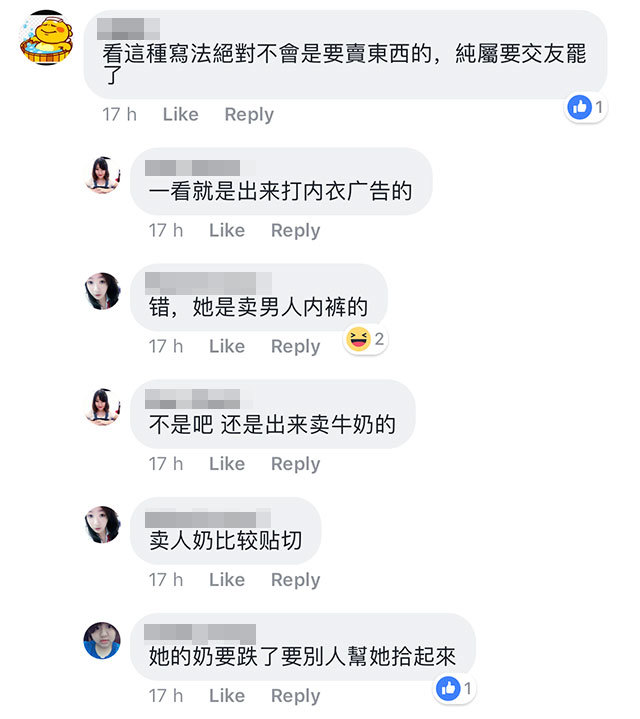The height and width of the screenshot is (719, 640).
Task: View laugh reactions on 错，她是卖男人内裤的
Action: pyautogui.click(x=365, y=339)
